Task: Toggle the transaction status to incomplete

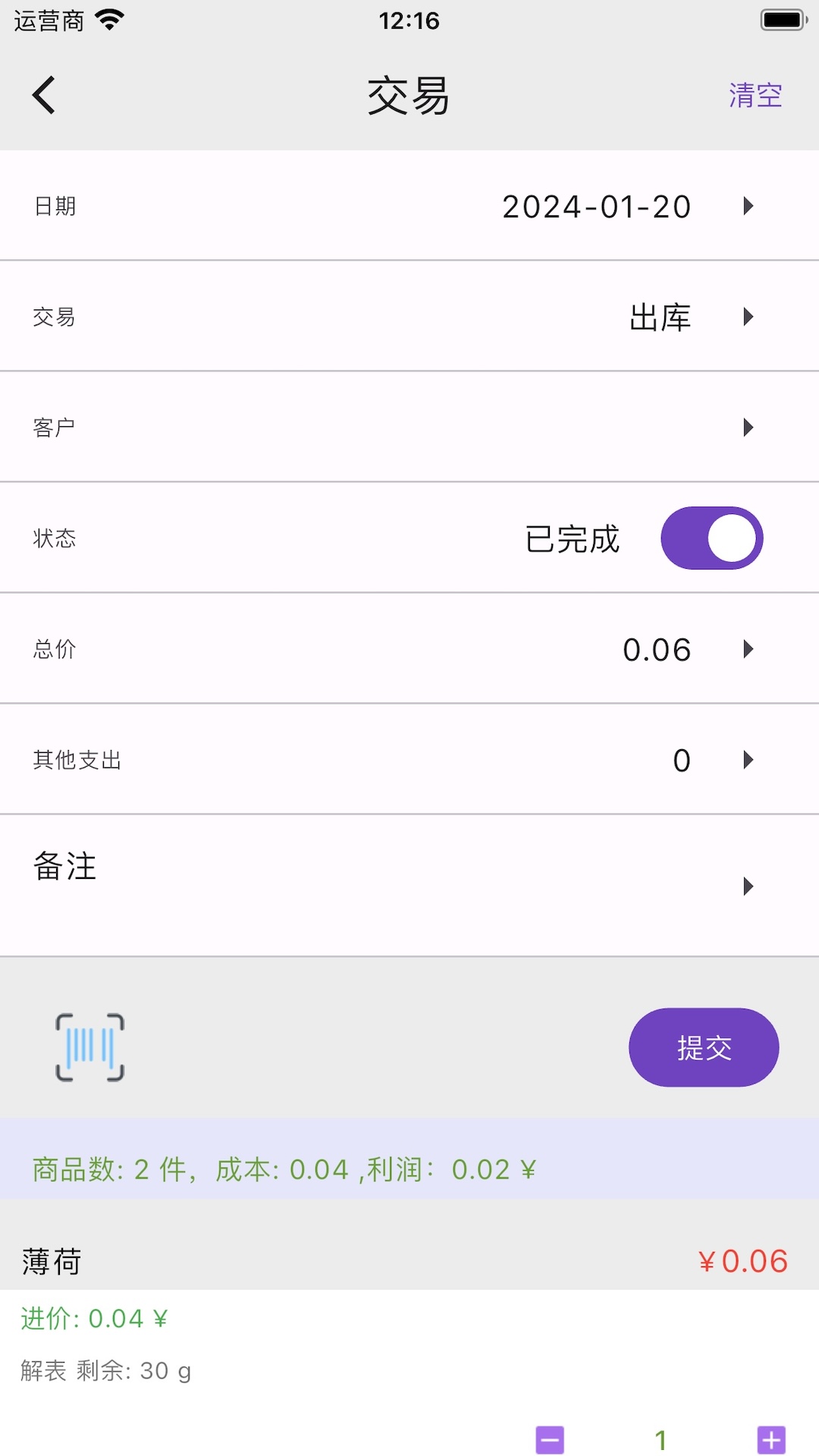Action: (x=711, y=538)
